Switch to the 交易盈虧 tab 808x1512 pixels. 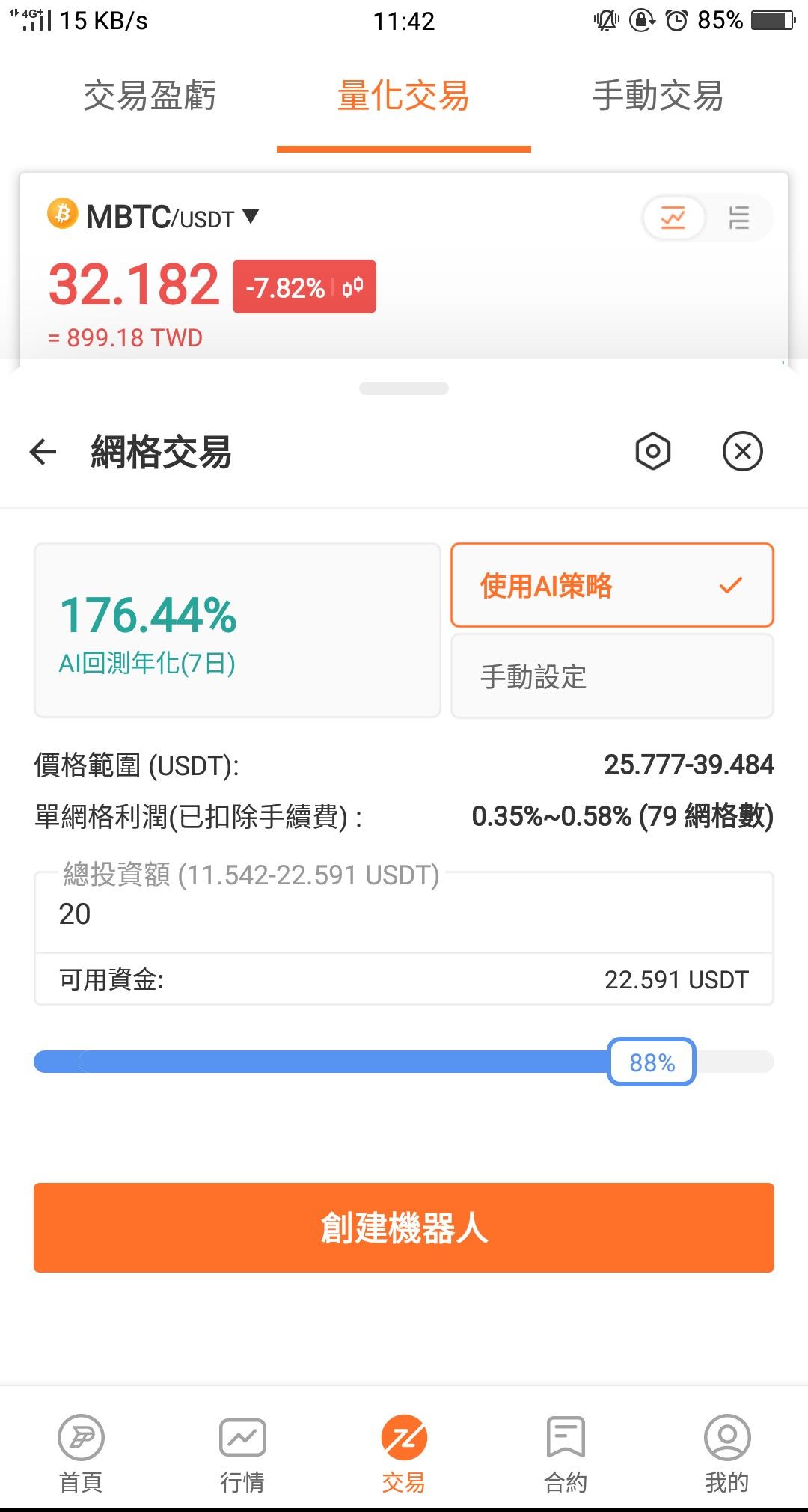point(150,96)
